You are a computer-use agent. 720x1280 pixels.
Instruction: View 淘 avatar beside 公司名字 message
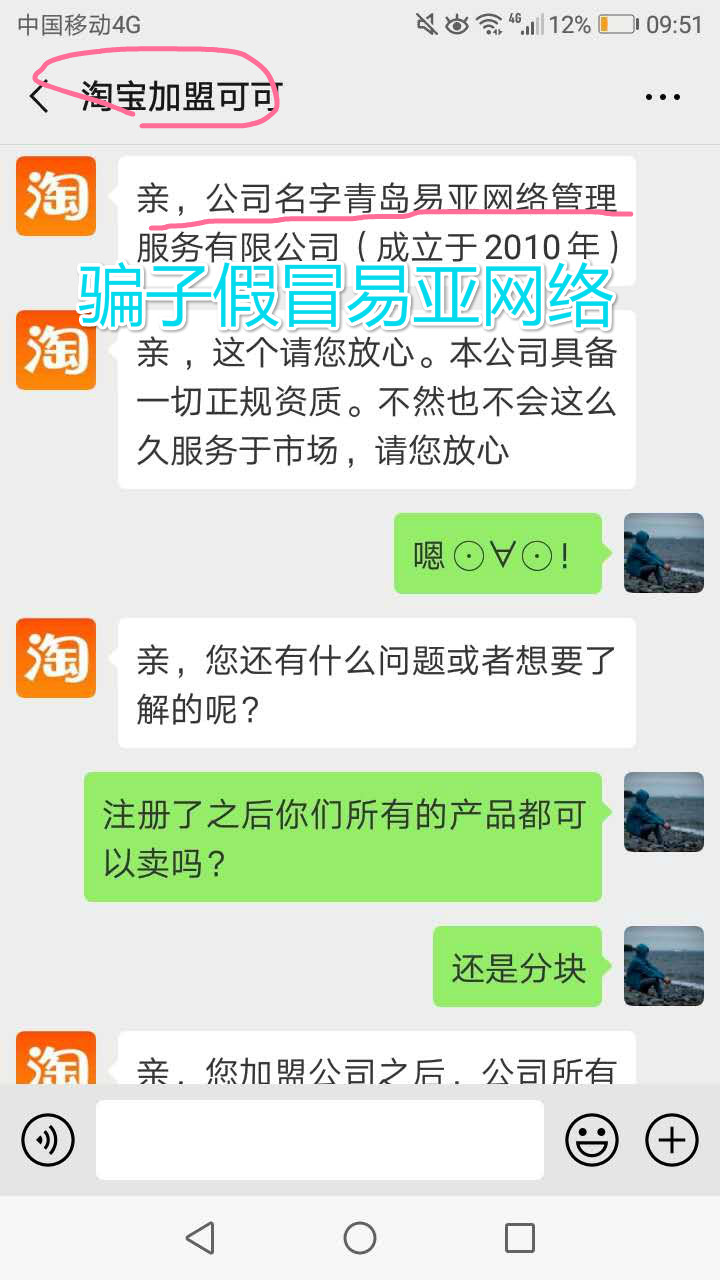pos(56,196)
